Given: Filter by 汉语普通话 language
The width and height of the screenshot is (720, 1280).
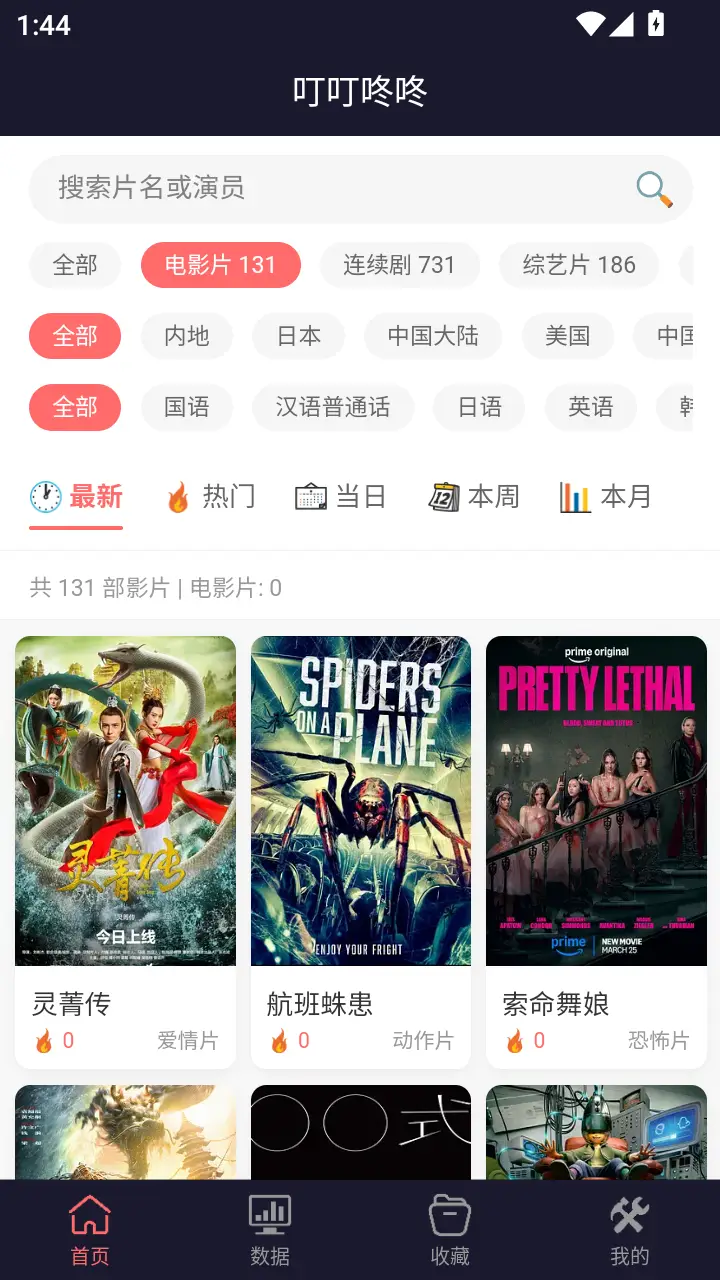Looking at the screenshot, I should coord(333,407).
